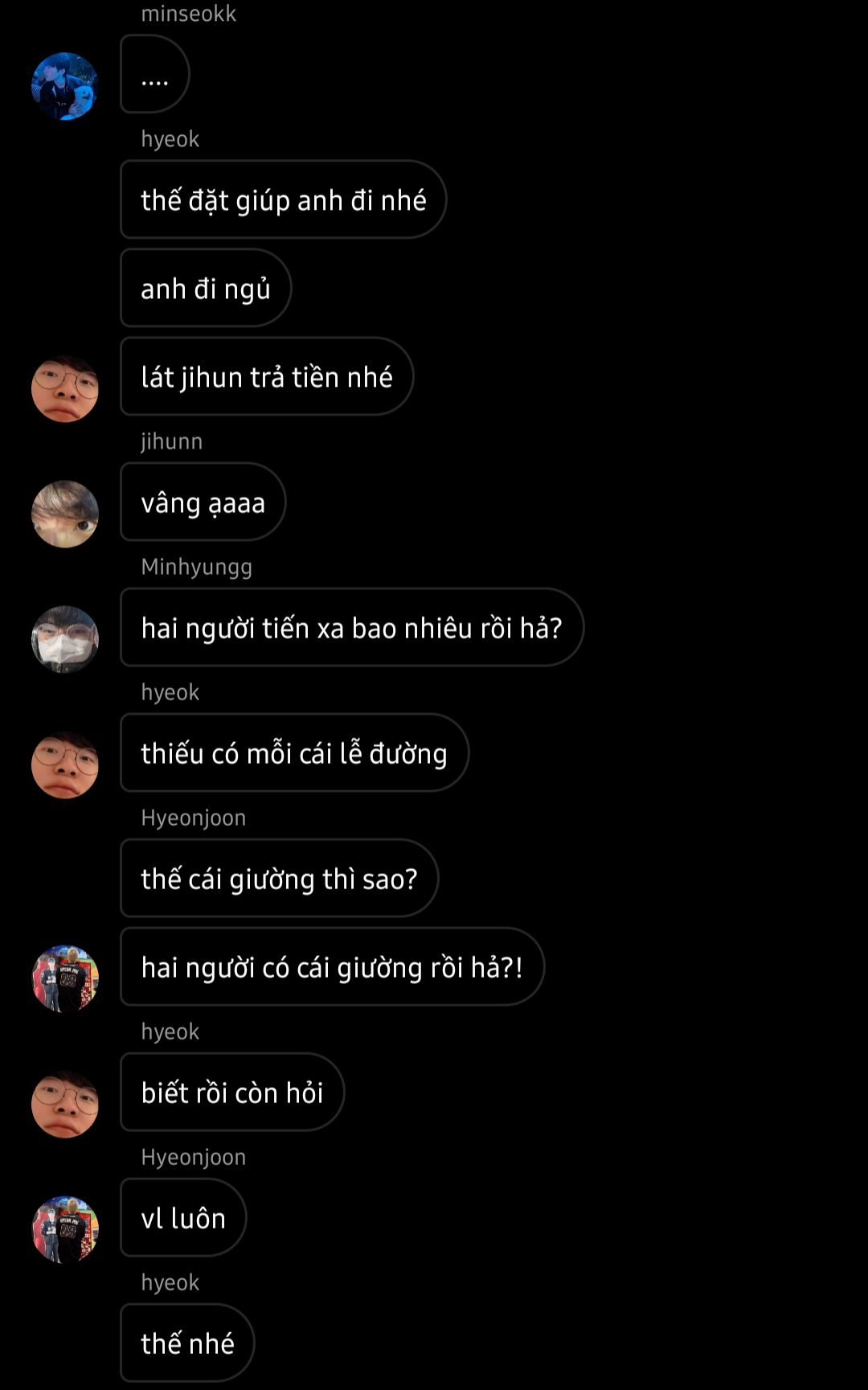Tap hyeok's avatar next to "biết rồi còn hỏi"

64,1104
